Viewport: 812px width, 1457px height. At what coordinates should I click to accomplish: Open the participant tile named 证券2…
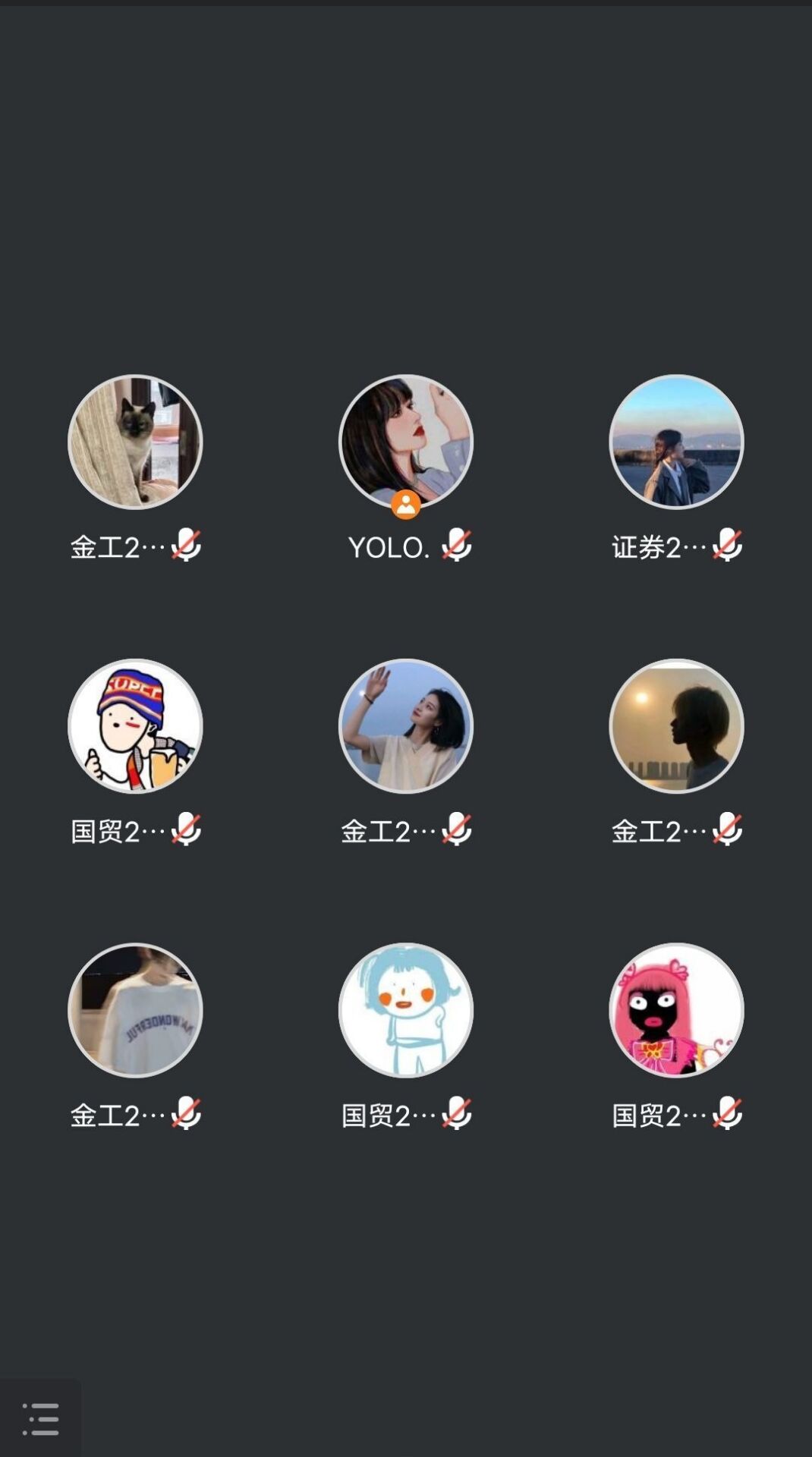coord(676,442)
